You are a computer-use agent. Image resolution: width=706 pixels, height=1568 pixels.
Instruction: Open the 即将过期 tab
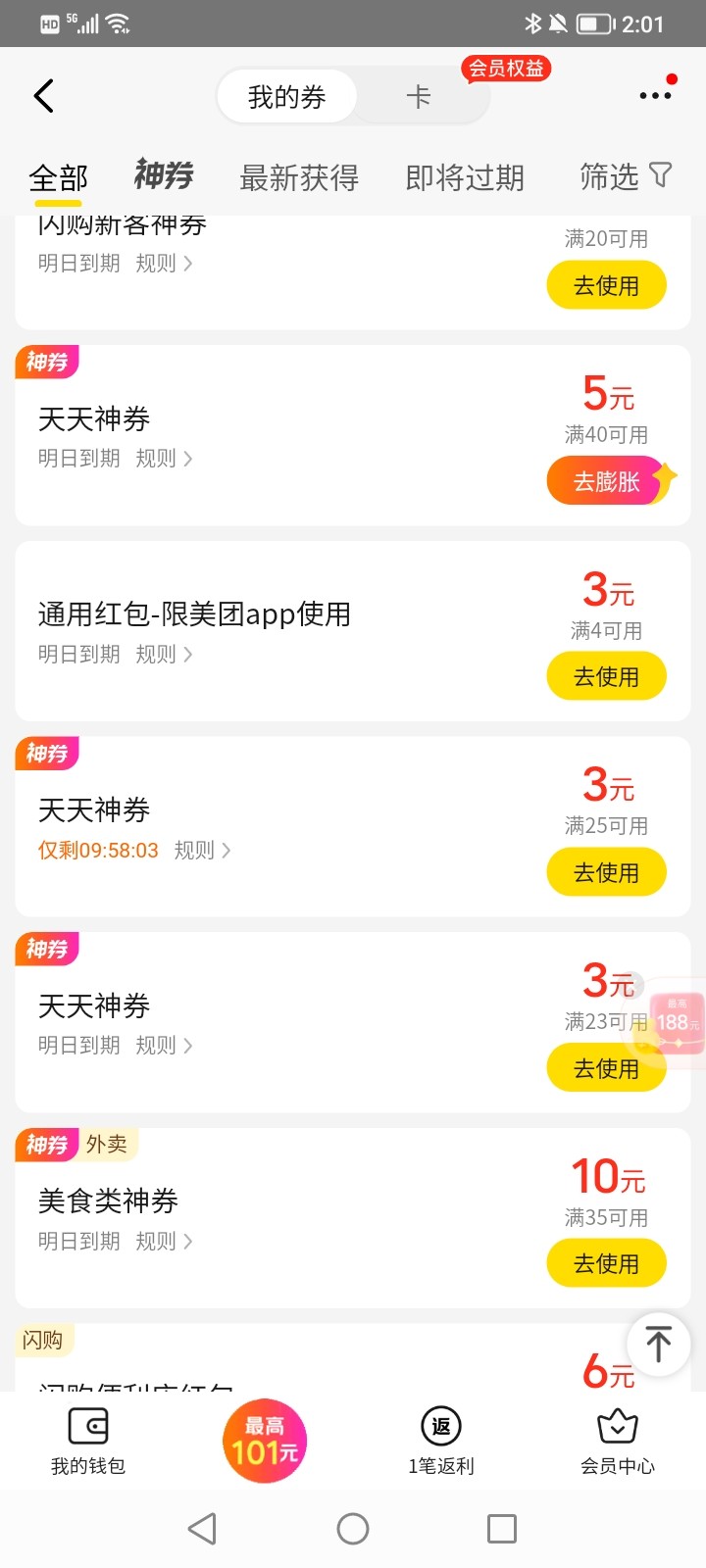click(x=465, y=177)
